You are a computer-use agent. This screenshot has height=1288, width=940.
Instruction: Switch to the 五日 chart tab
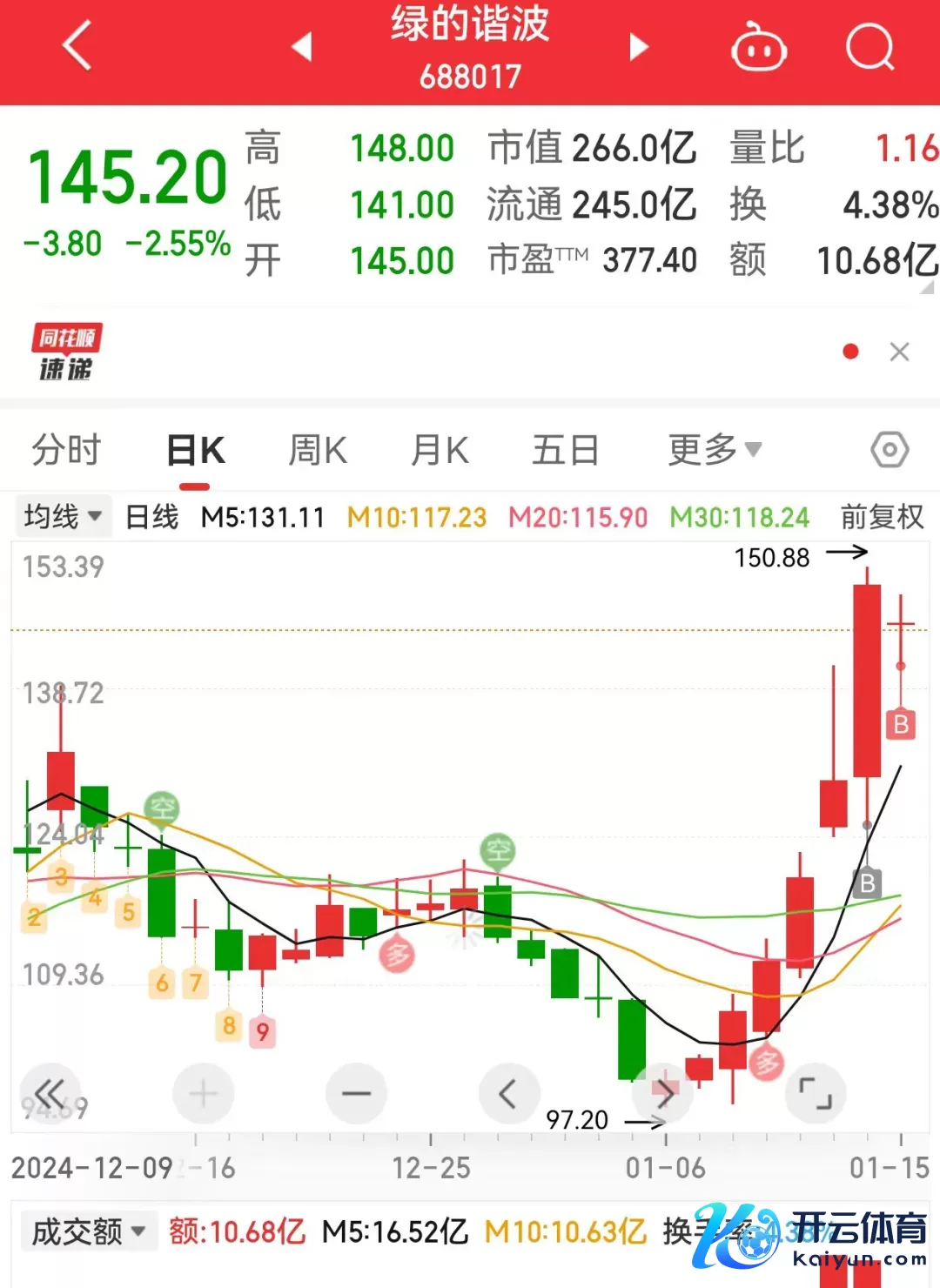tap(565, 451)
